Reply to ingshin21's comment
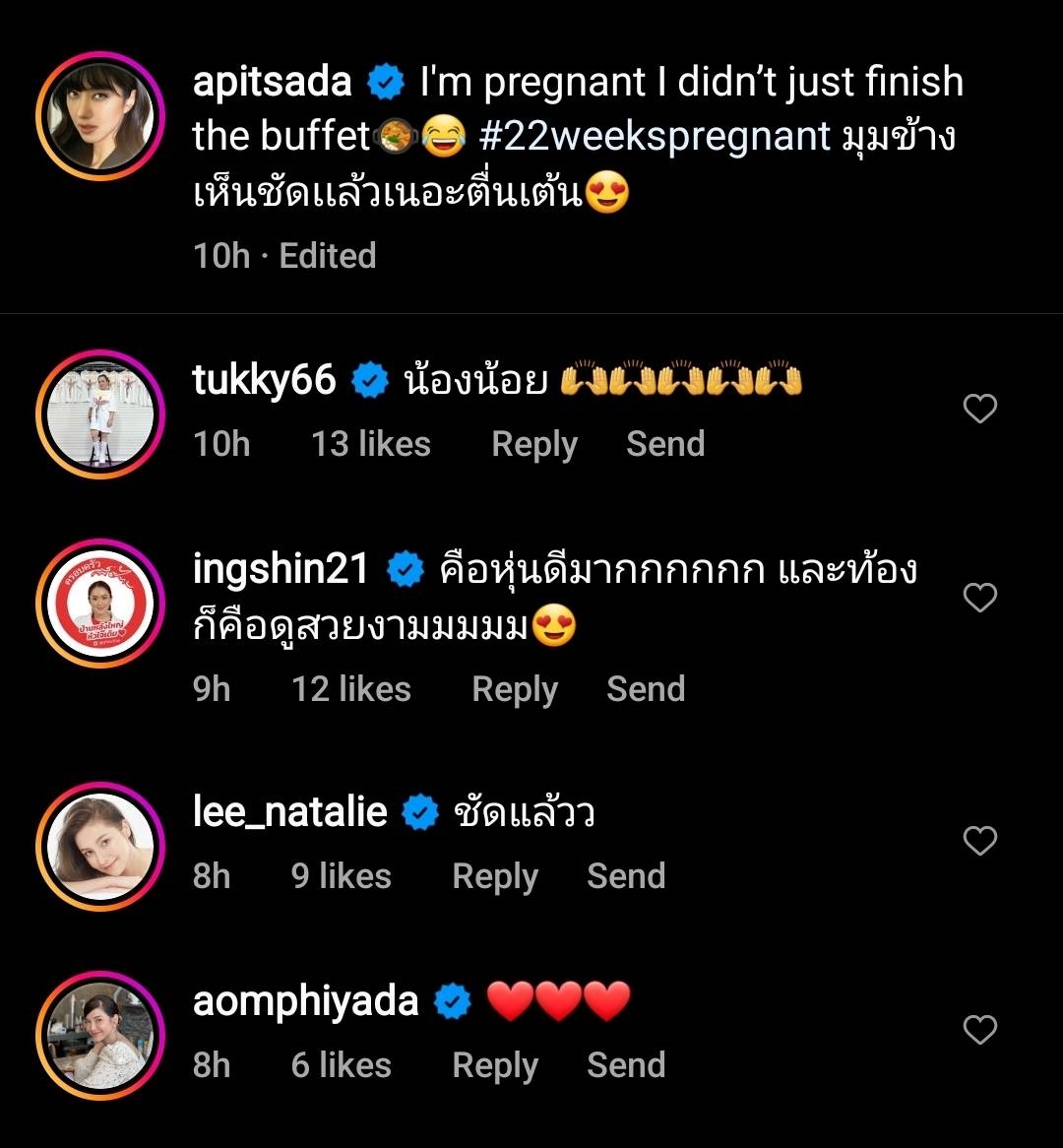The width and height of the screenshot is (1063, 1148). tap(514, 689)
